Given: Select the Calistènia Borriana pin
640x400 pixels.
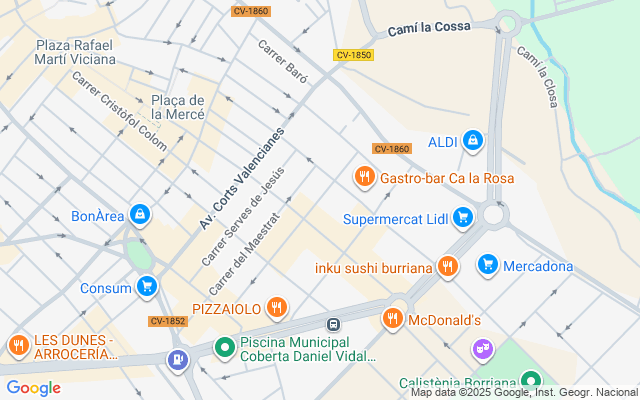Looking at the screenshot, I should (x=531, y=380).
